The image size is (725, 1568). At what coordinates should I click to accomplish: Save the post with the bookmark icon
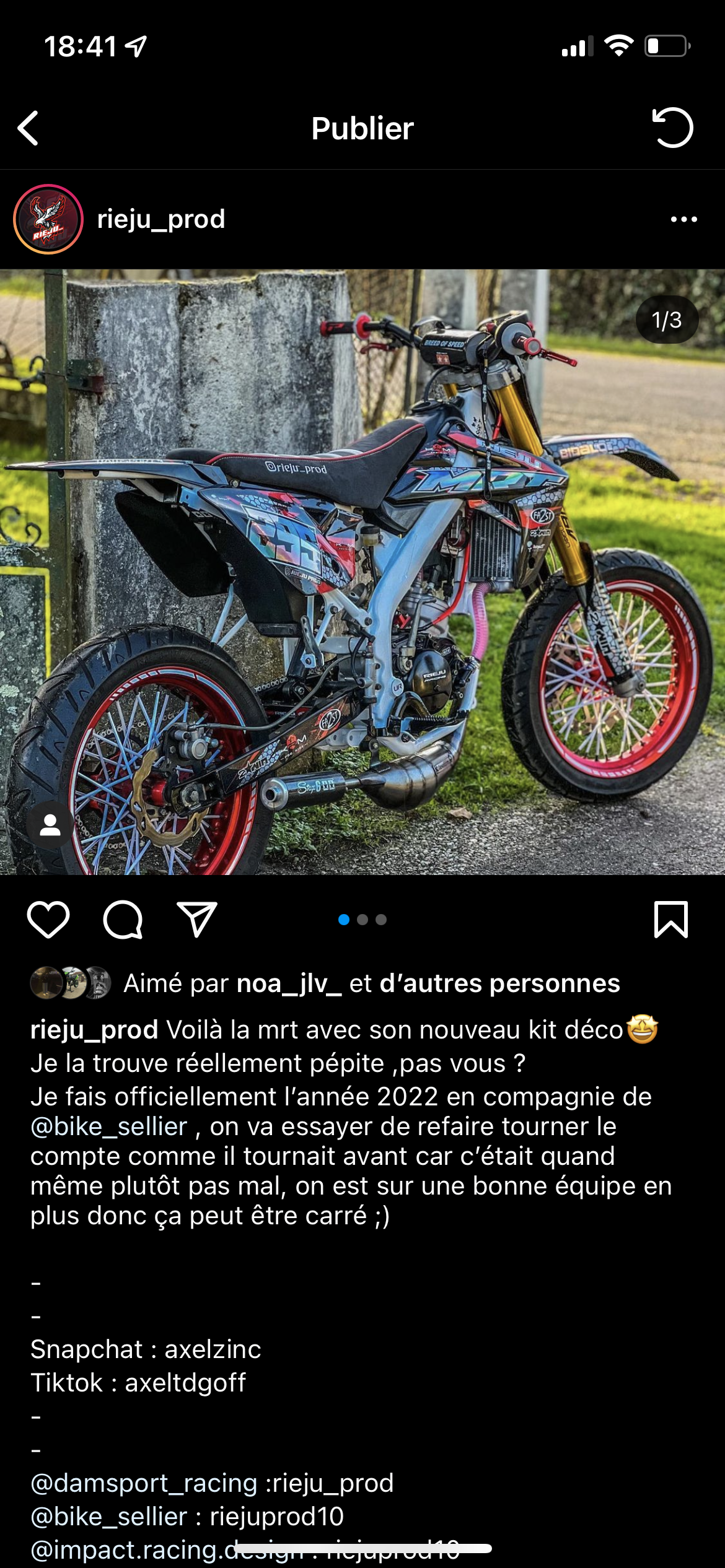click(671, 920)
